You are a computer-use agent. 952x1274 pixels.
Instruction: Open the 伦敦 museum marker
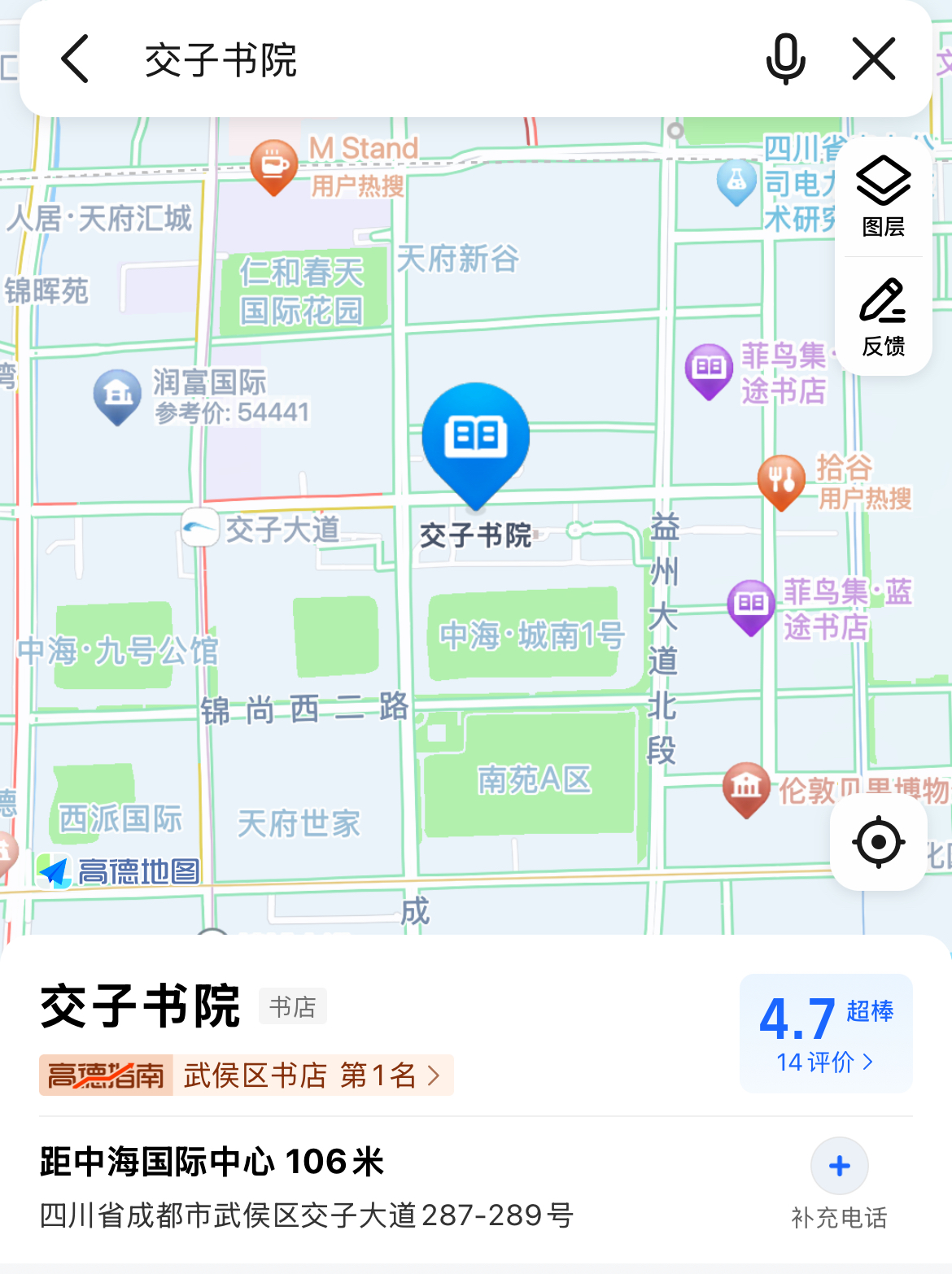click(746, 787)
